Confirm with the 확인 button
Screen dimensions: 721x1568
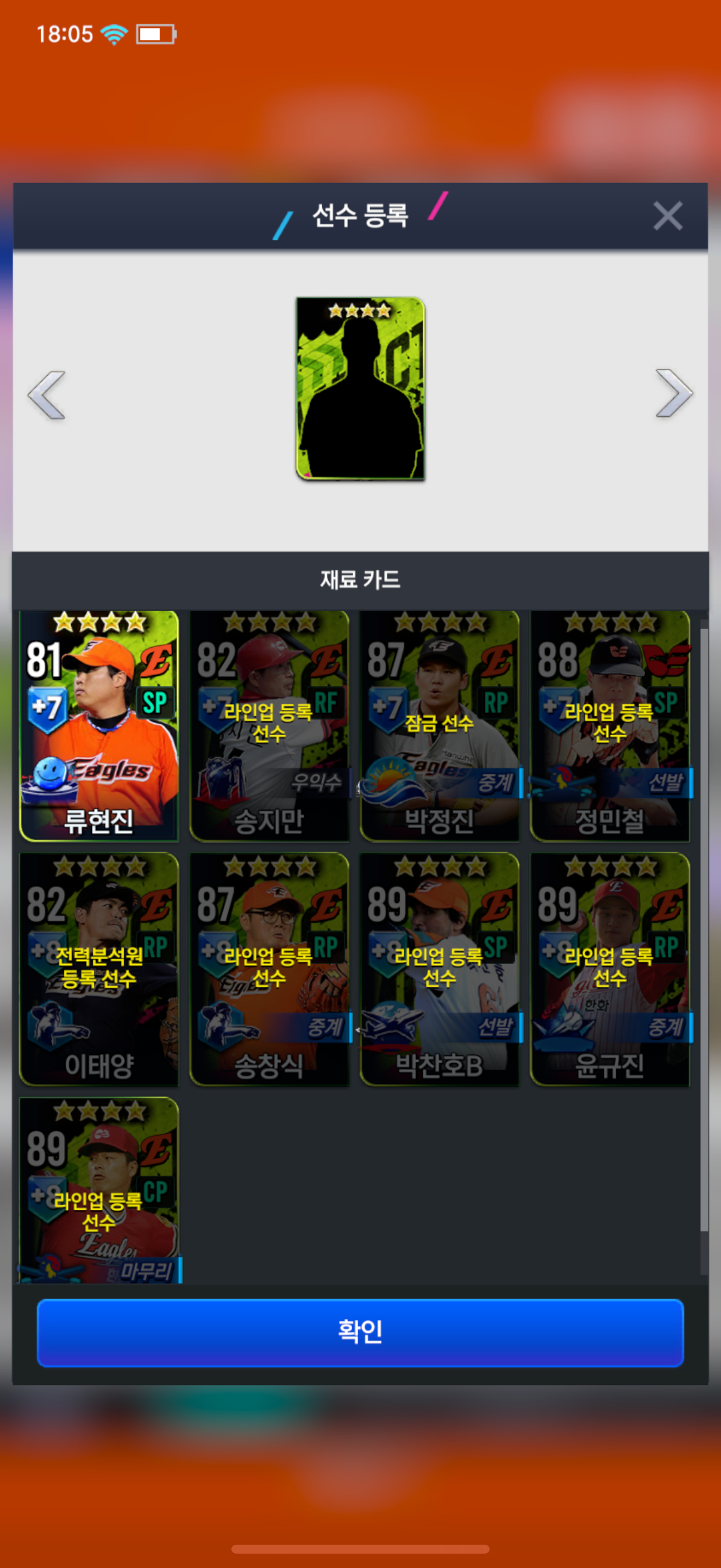click(360, 1332)
